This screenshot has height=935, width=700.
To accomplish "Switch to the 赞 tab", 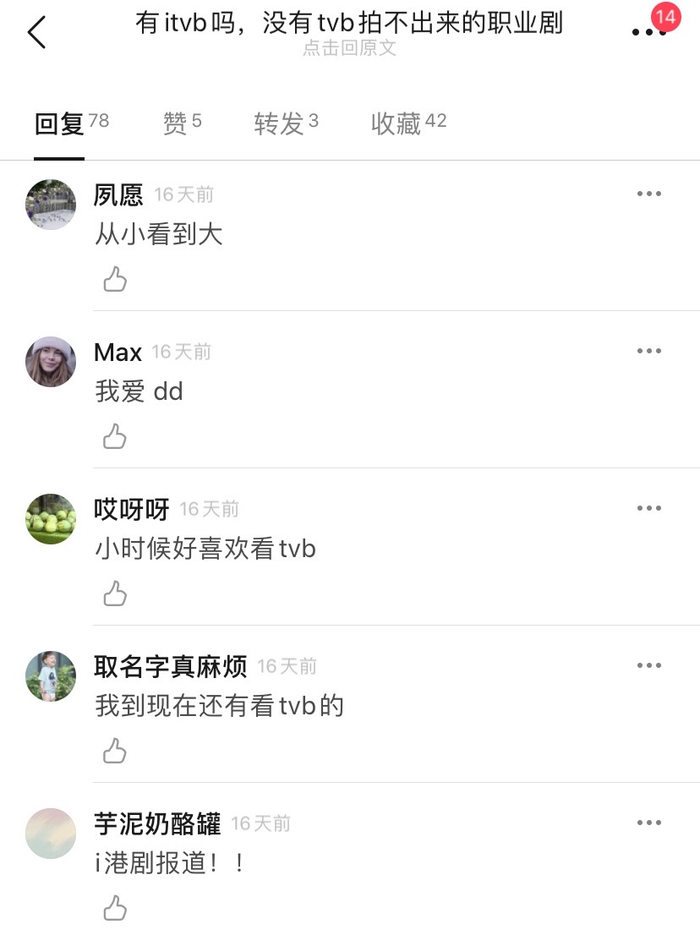I will point(182,123).
